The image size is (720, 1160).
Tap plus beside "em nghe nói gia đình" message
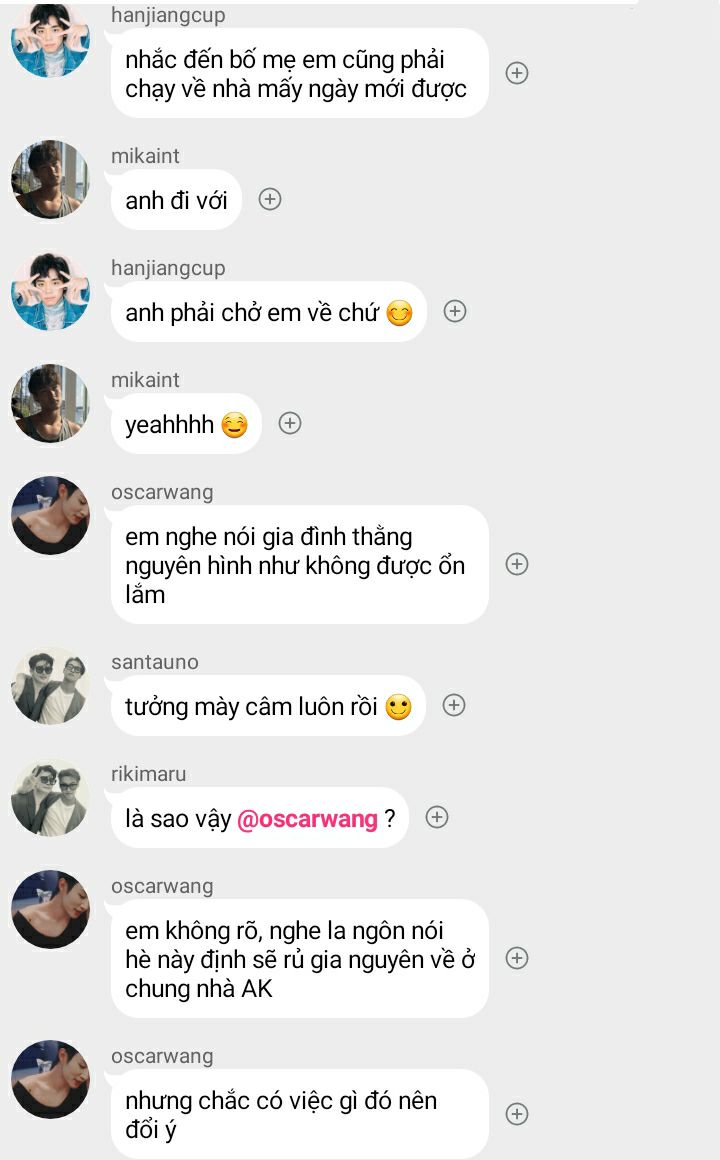[516, 564]
